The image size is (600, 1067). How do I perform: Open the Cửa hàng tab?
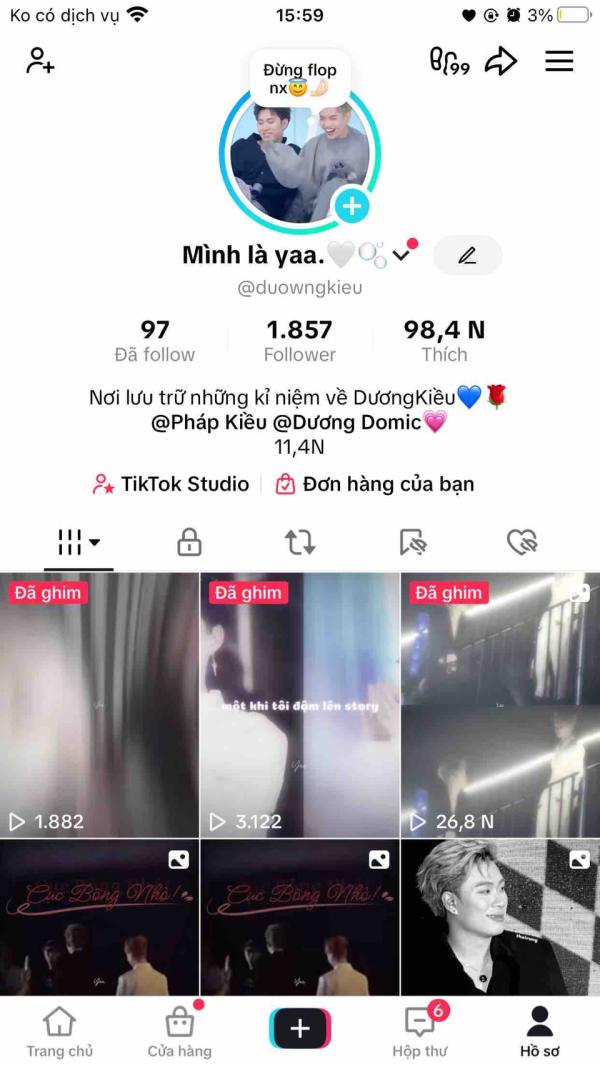pos(180,1032)
